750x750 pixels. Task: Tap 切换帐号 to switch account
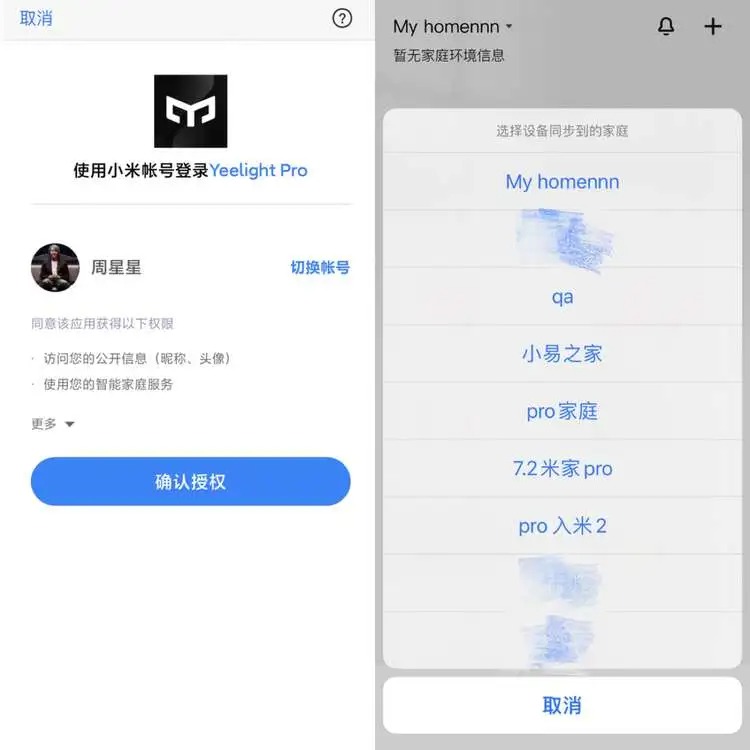(320, 268)
